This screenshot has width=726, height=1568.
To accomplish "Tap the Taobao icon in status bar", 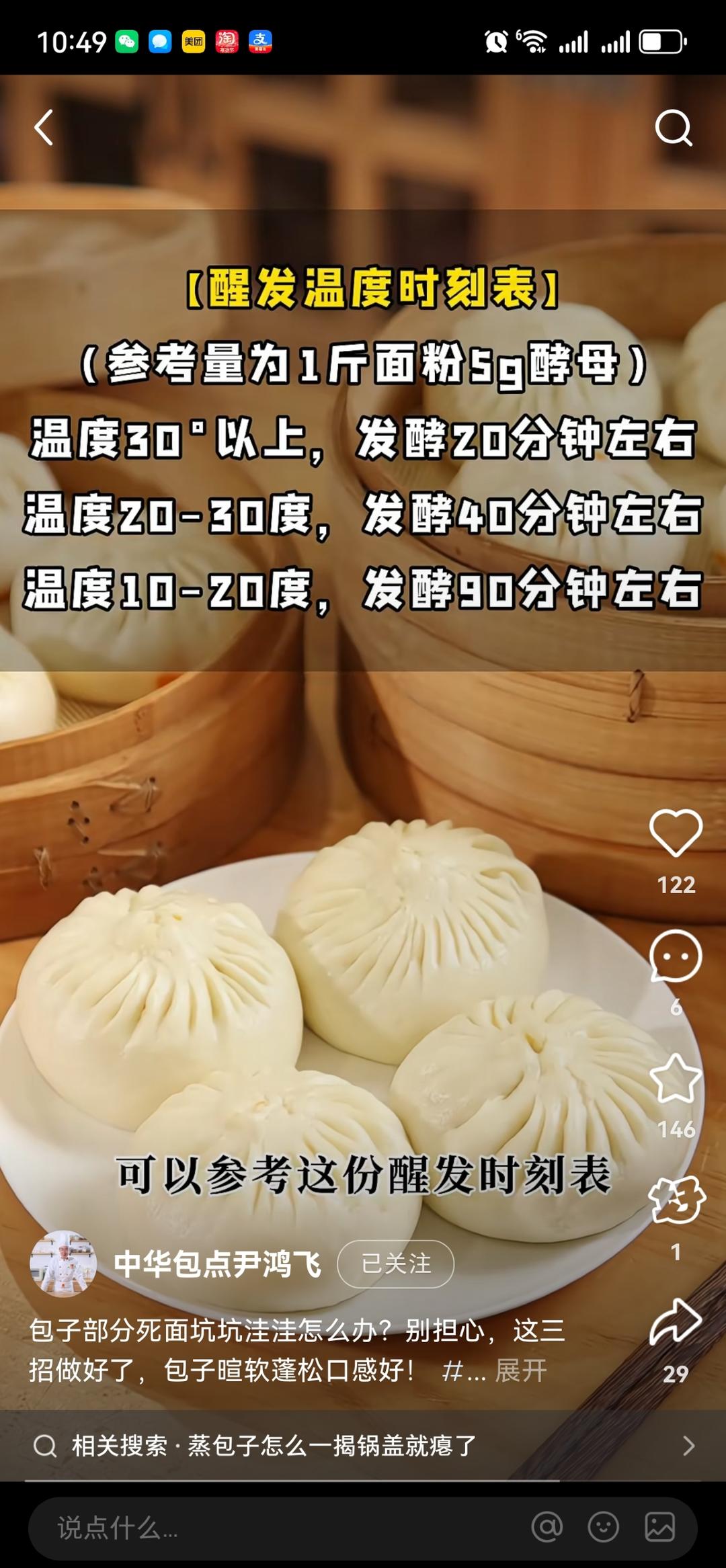I will point(227,40).
